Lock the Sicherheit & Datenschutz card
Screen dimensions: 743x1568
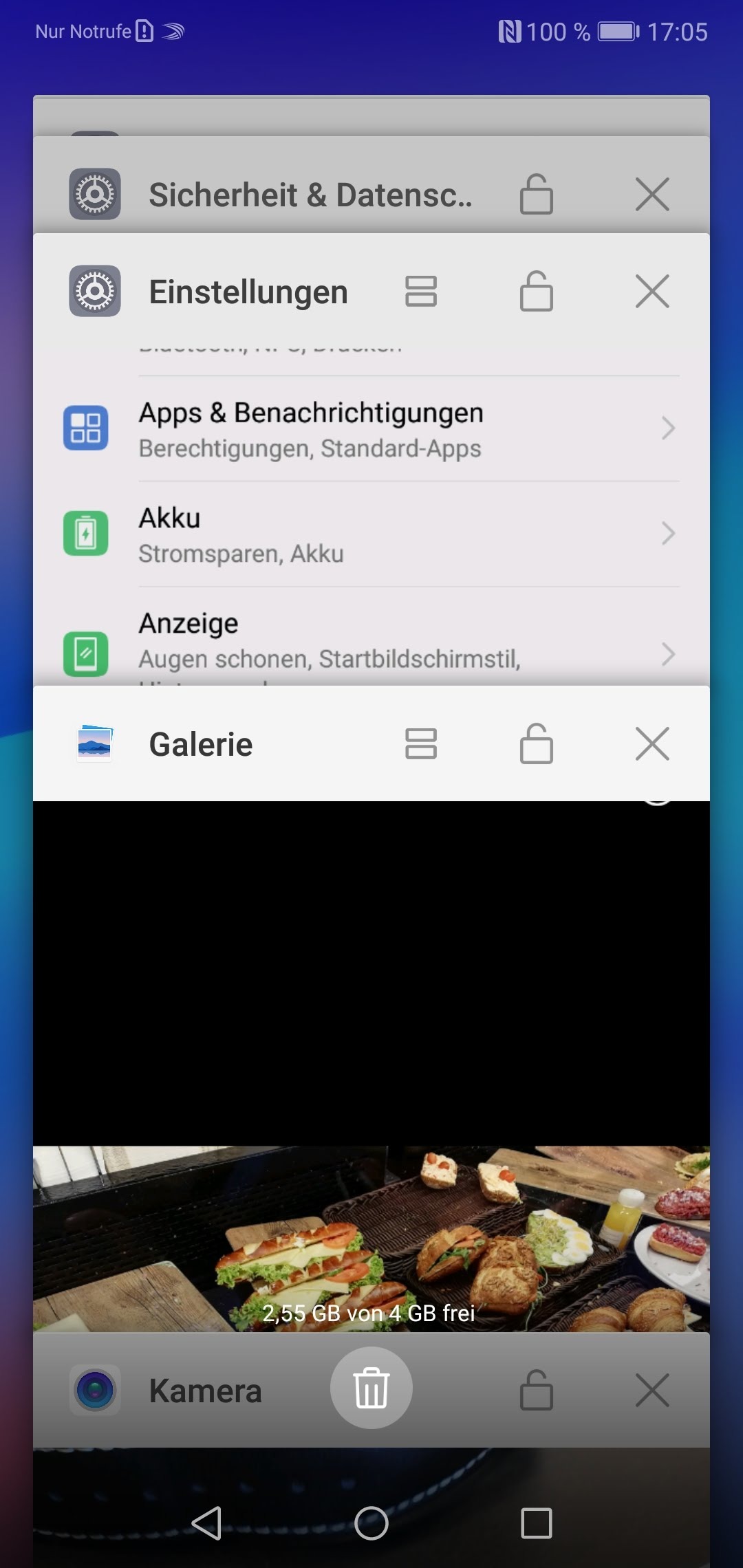tap(536, 195)
